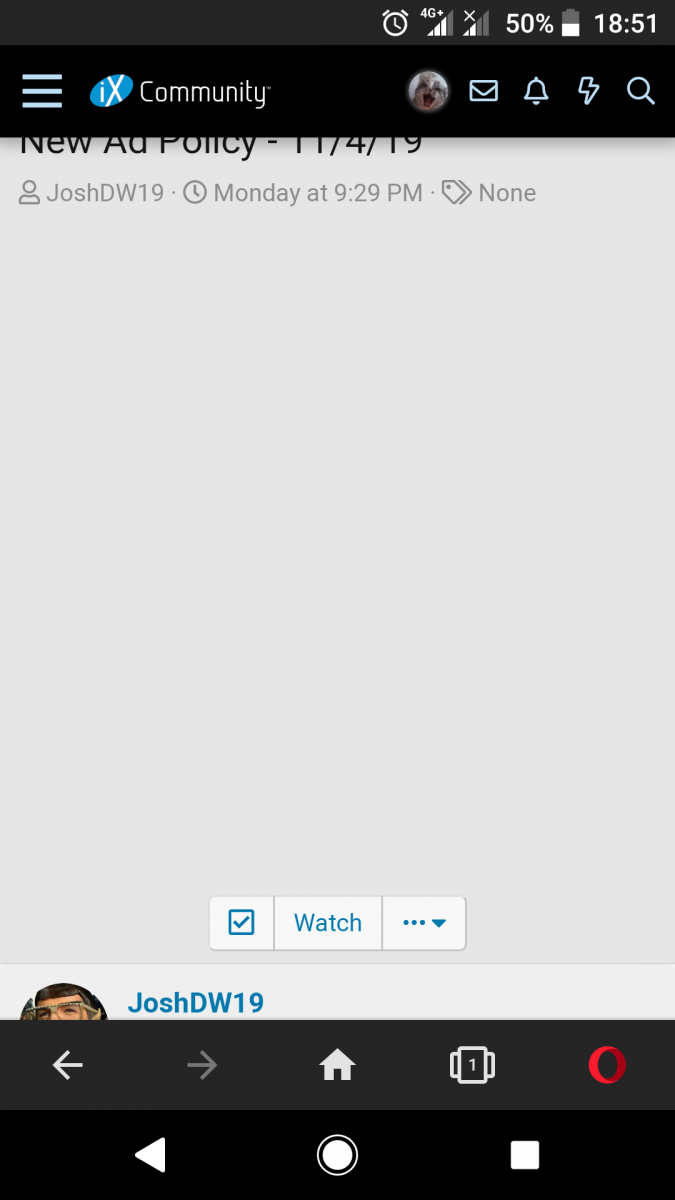
Task: Tap the system recent apps button
Action: pyautogui.click(x=525, y=1155)
